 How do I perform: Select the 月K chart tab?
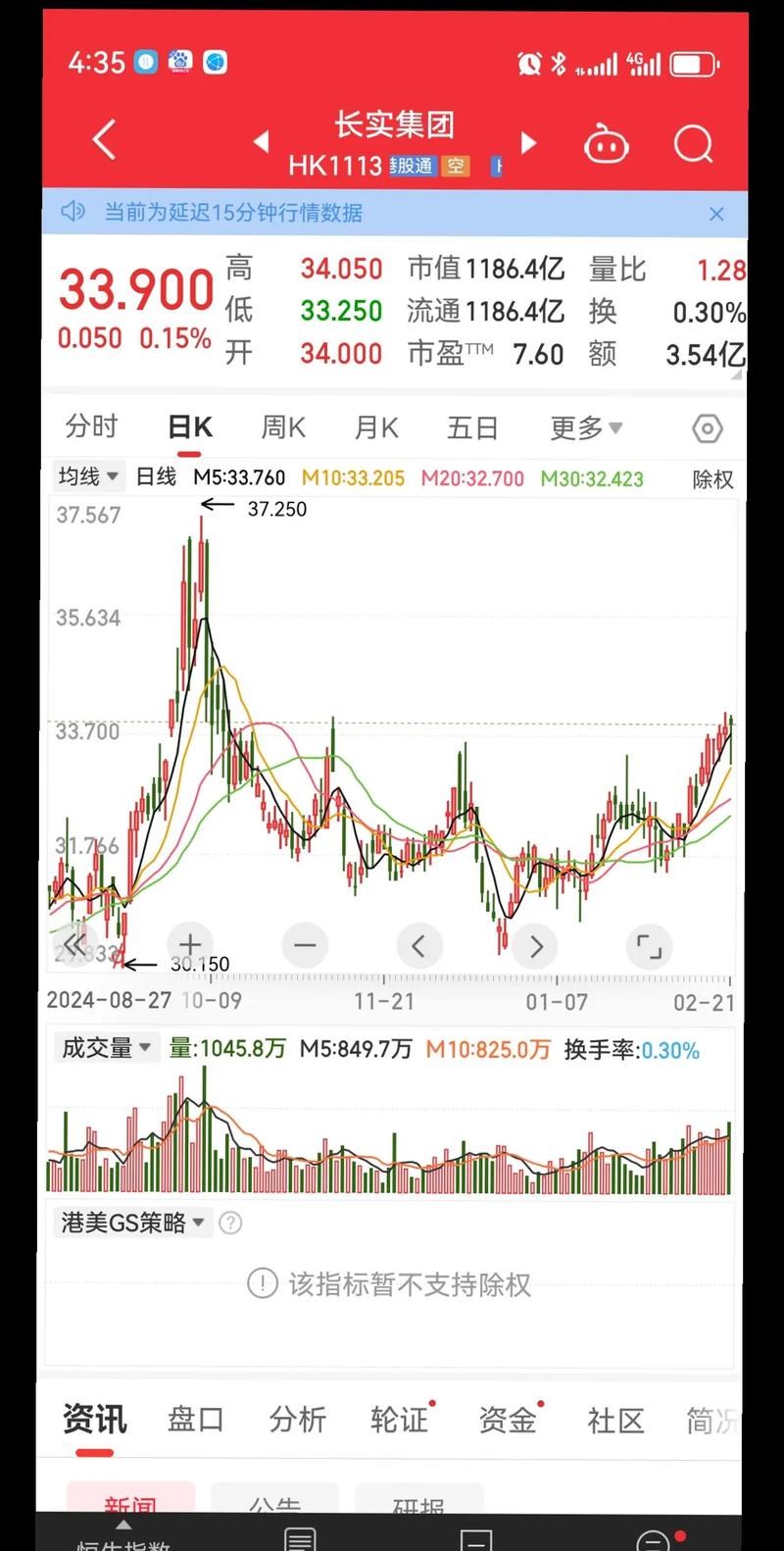click(376, 427)
